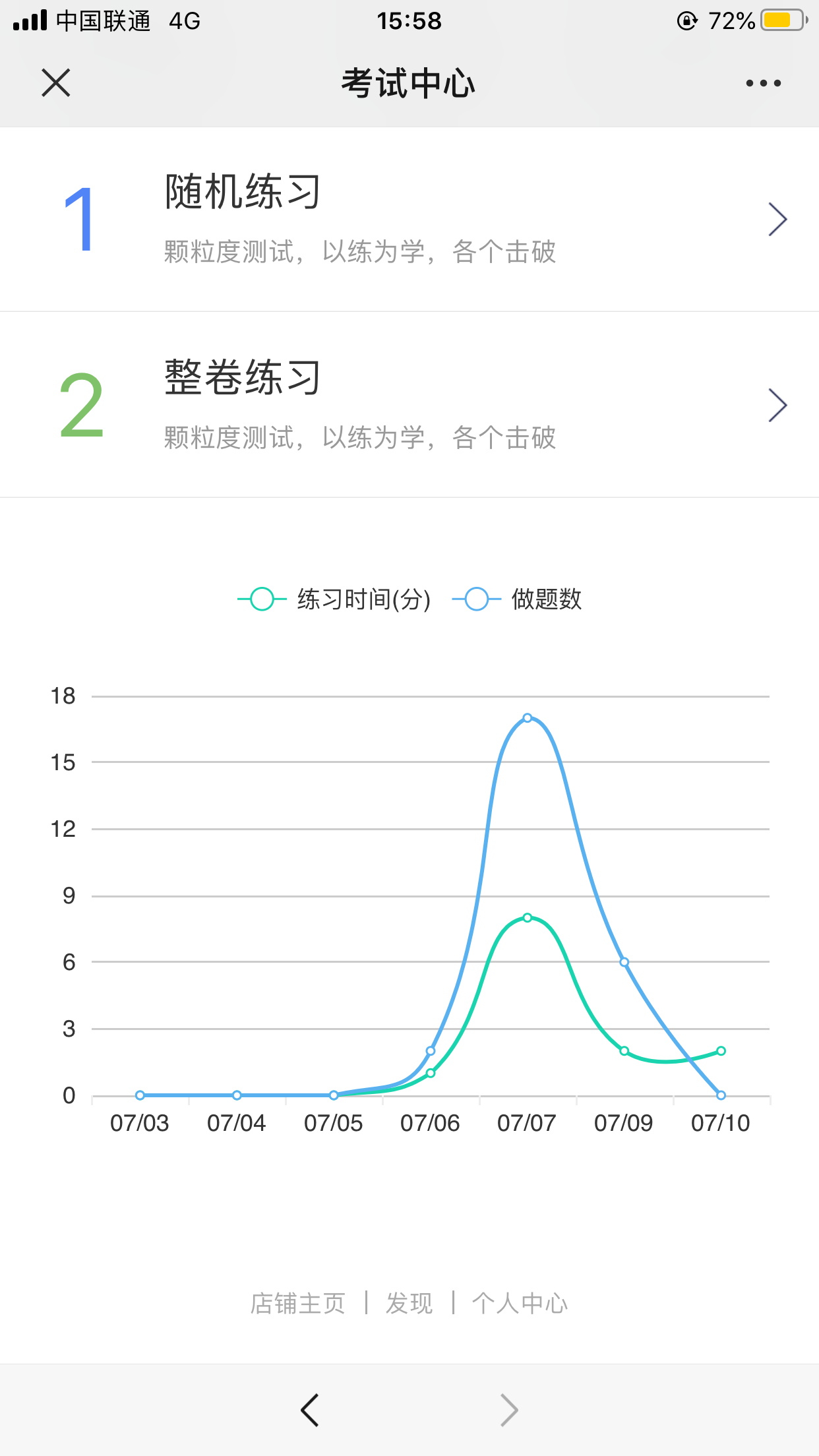Switch to 发现 in the bottom menu

tap(409, 1302)
